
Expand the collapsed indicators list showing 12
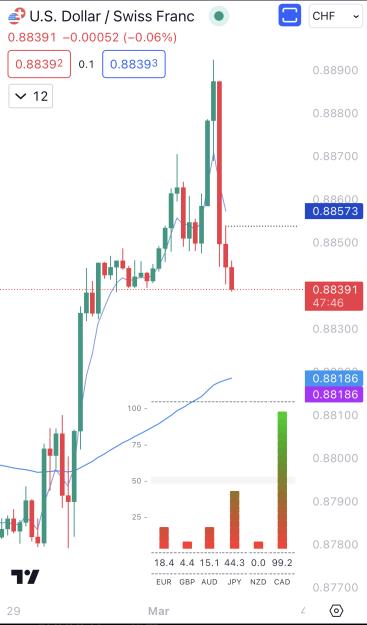click(31, 96)
